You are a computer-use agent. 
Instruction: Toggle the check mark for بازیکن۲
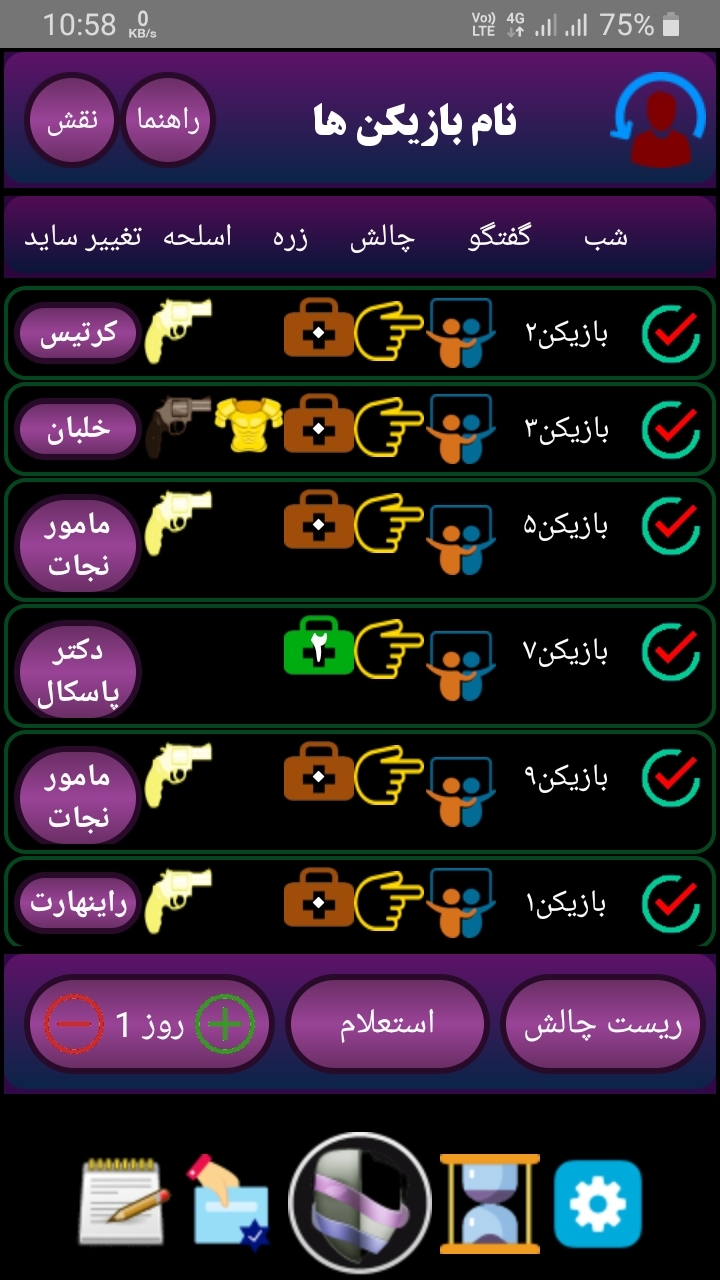click(670, 333)
